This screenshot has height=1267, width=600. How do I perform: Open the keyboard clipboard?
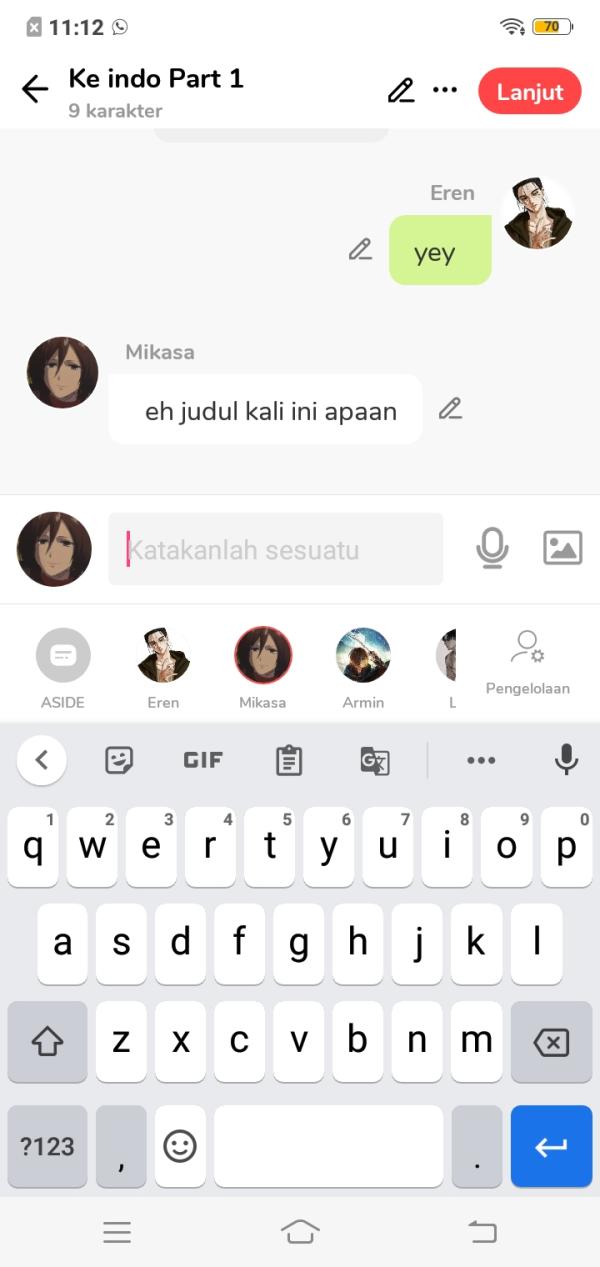pyautogui.click(x=289, y=761)
